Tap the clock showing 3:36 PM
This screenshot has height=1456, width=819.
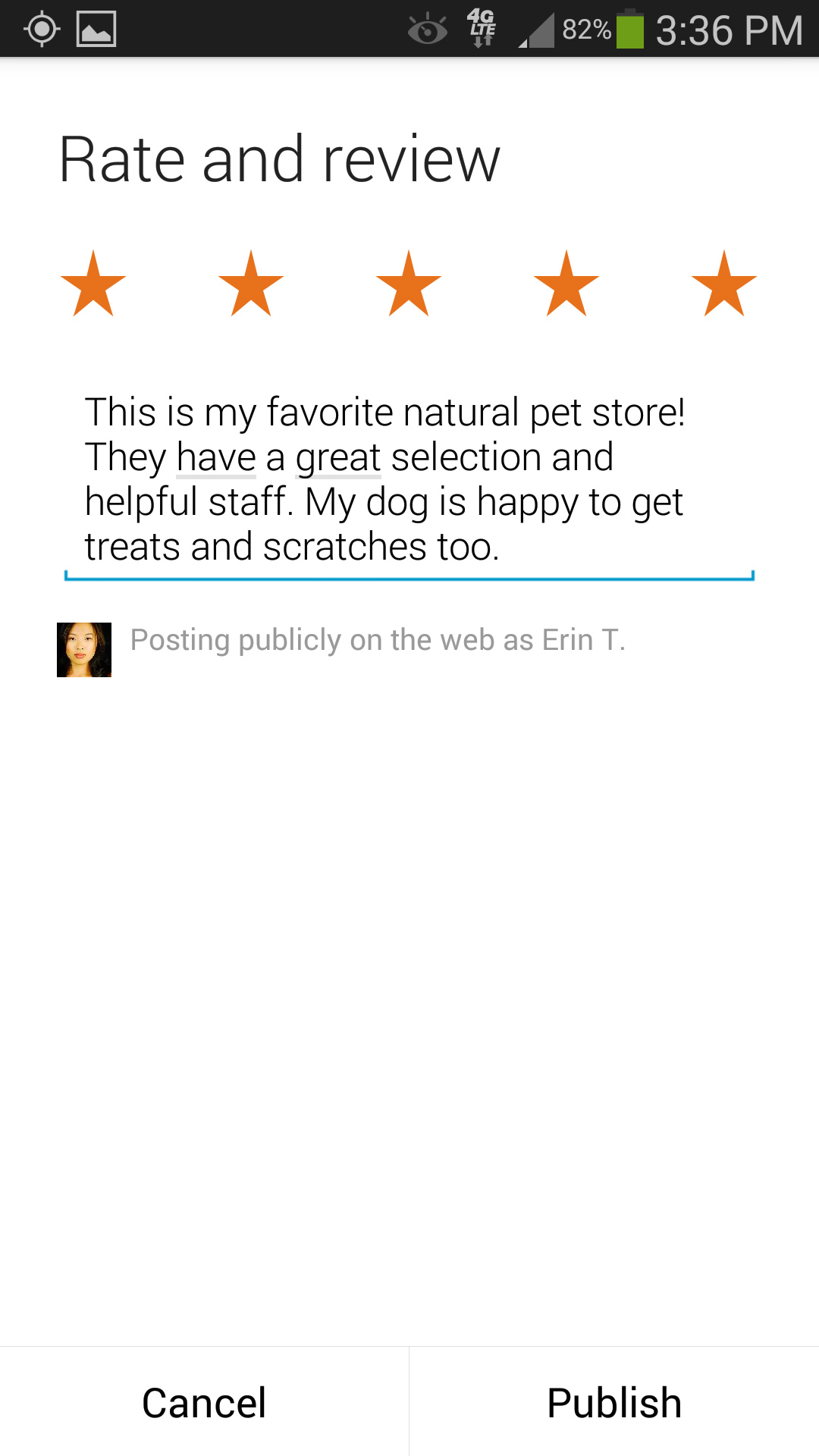[728, 30]
